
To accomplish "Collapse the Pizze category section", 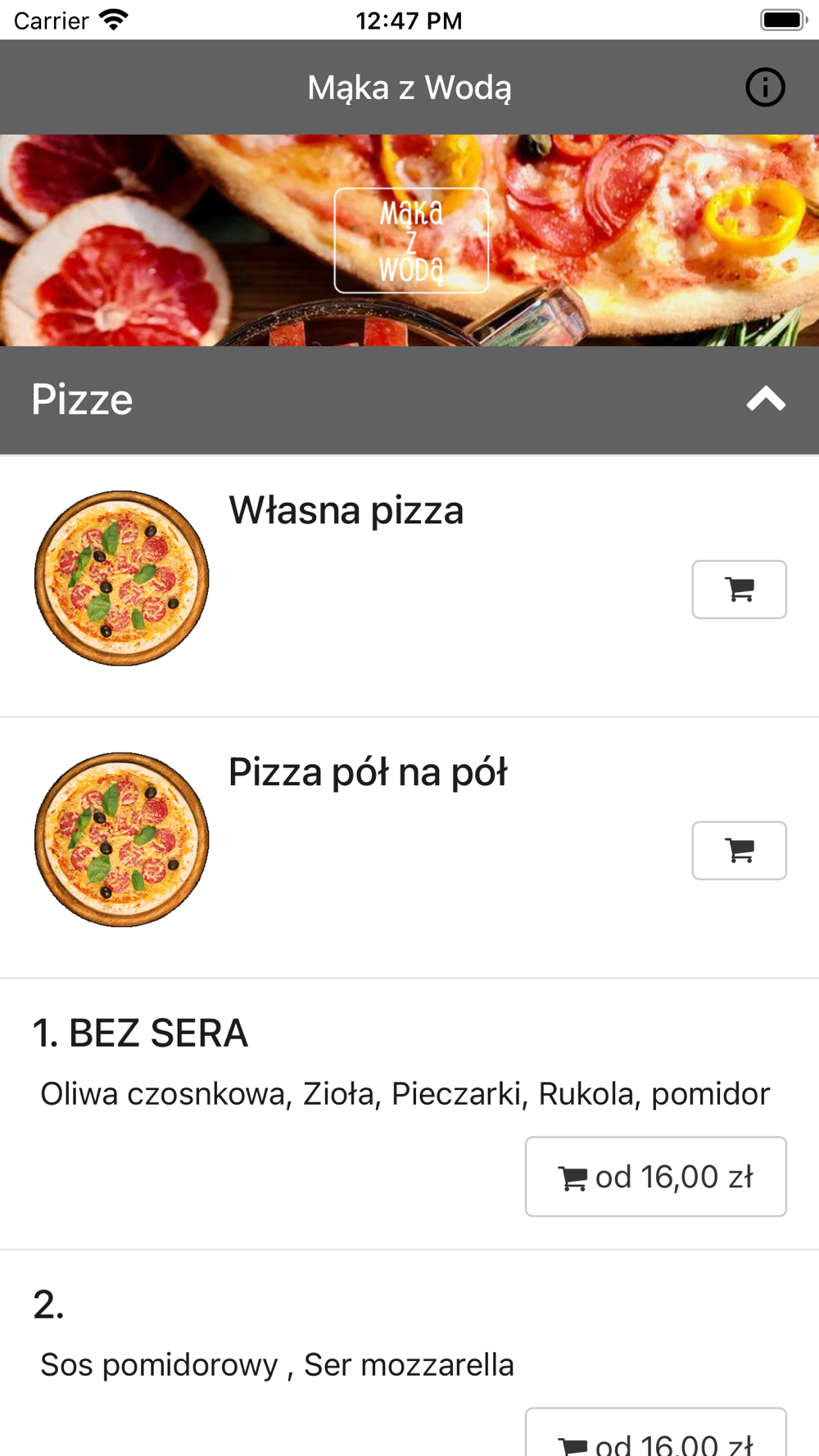I will point(766,400).
